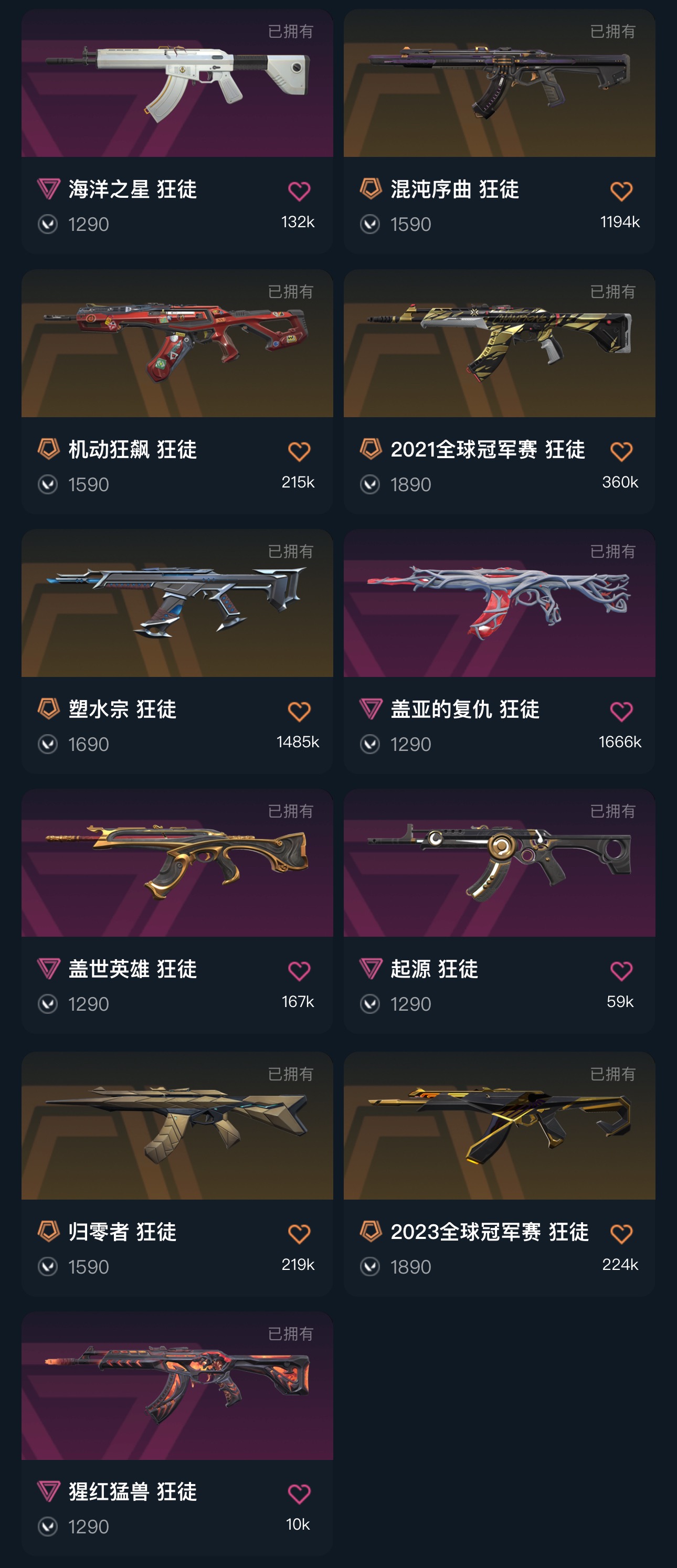Image resolution: width=677 pixels, height=1568 pixels.
Task: Tap the heart icon on 混沌序曲 狂徒
Action: point(621,192)
